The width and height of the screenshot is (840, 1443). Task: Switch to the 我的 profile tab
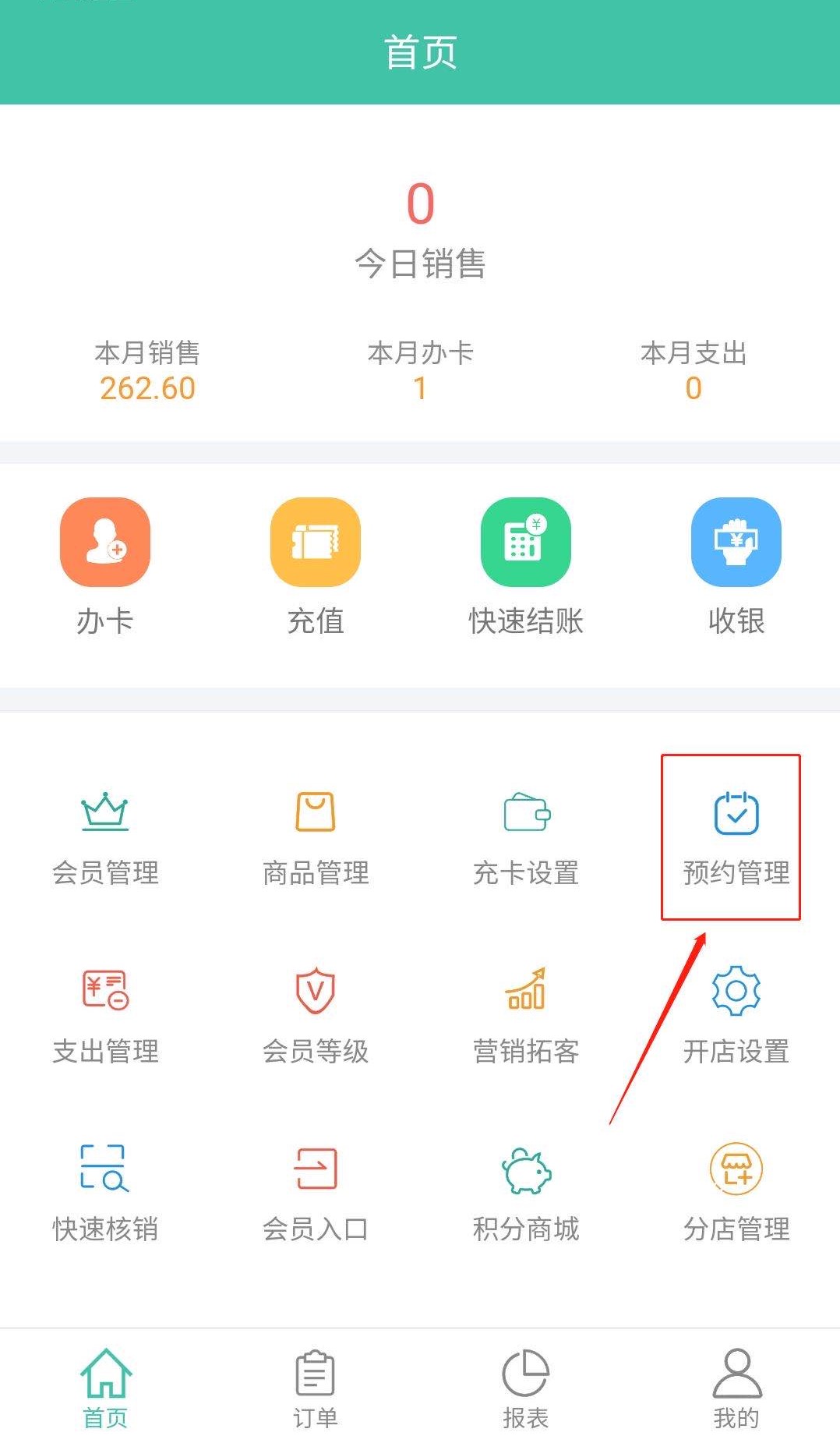[x=736, y=1388]
